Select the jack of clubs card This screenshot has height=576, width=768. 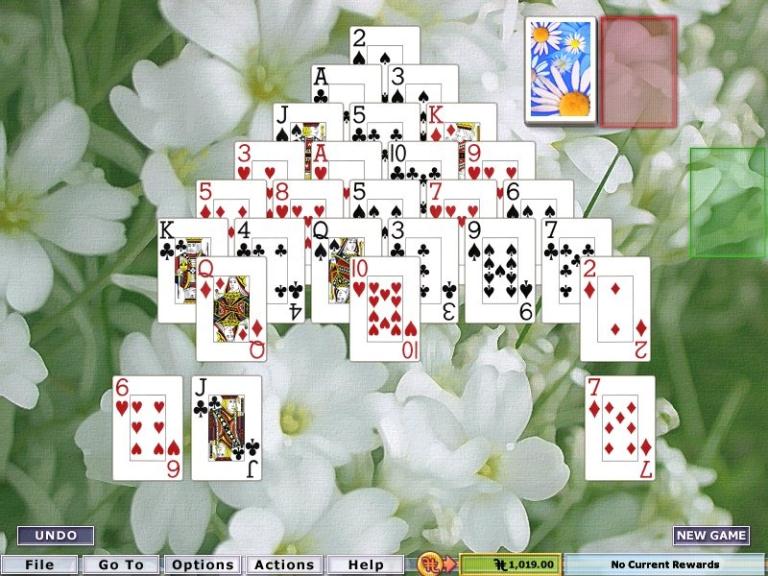[x=227, y=428]
